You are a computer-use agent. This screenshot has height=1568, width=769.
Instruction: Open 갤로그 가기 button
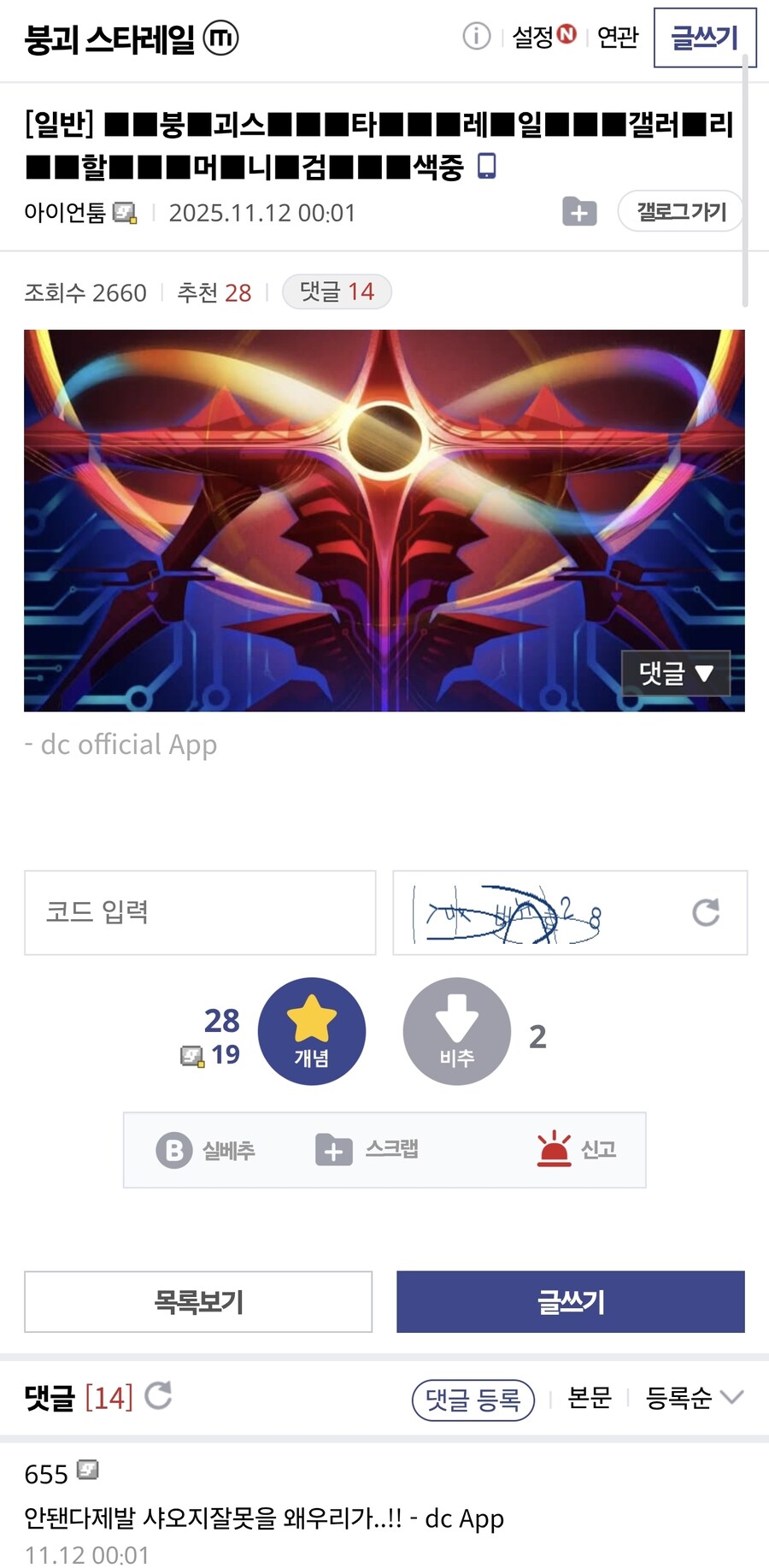pos(680,211)
